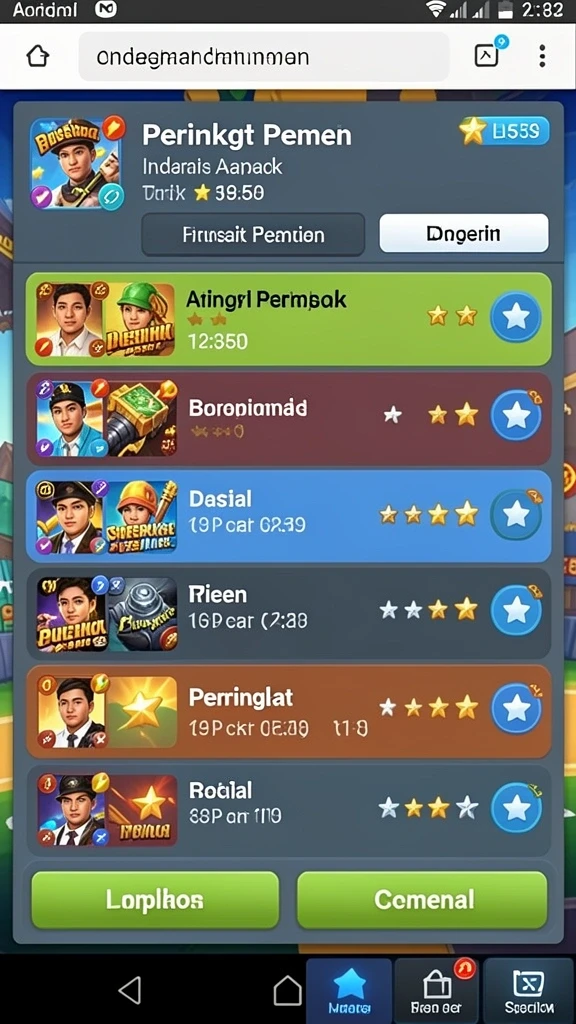Tap the green Lorplhos button

pyautogui.click(x=155, y=900)
